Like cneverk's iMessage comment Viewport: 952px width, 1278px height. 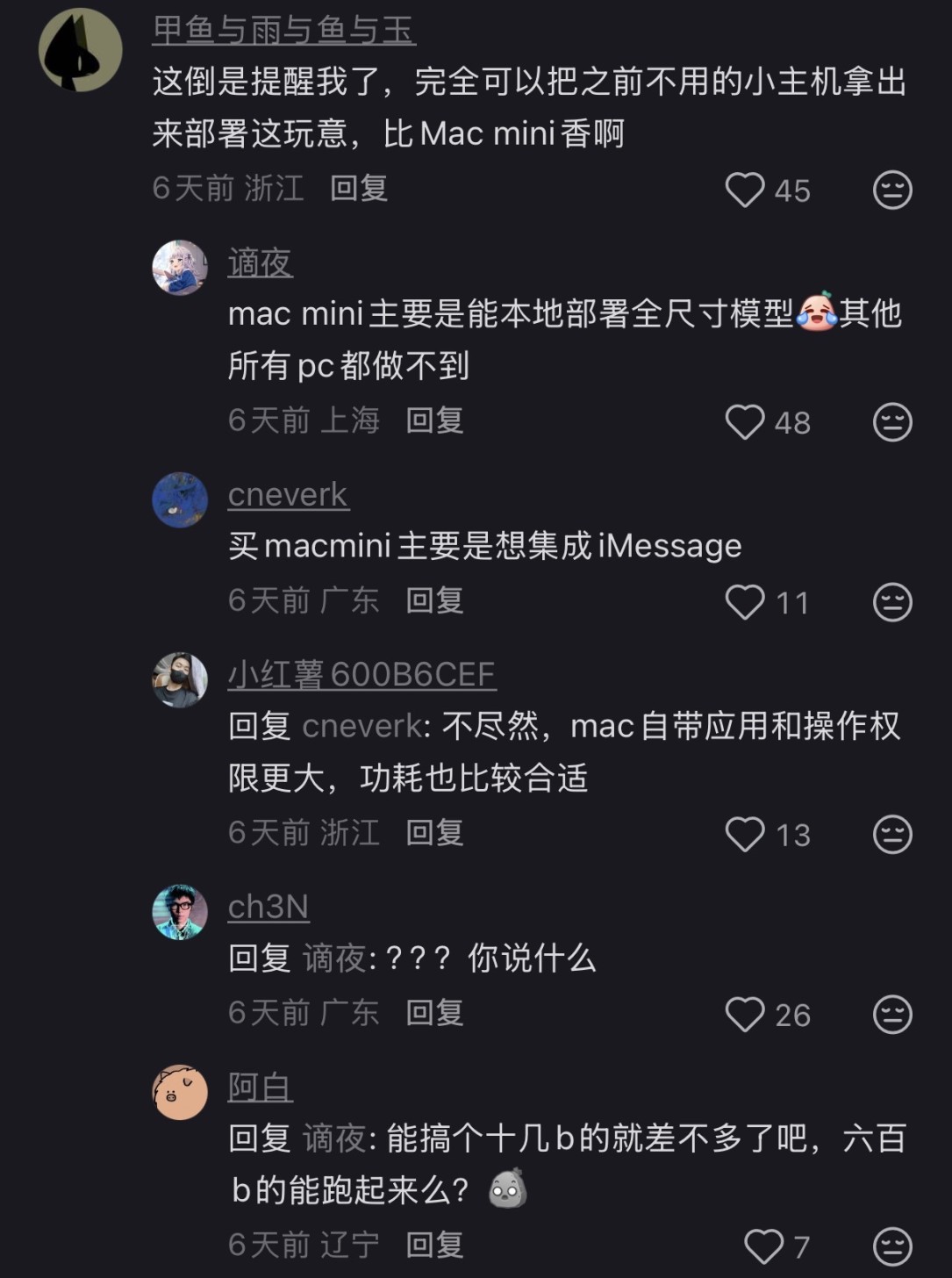745,602
